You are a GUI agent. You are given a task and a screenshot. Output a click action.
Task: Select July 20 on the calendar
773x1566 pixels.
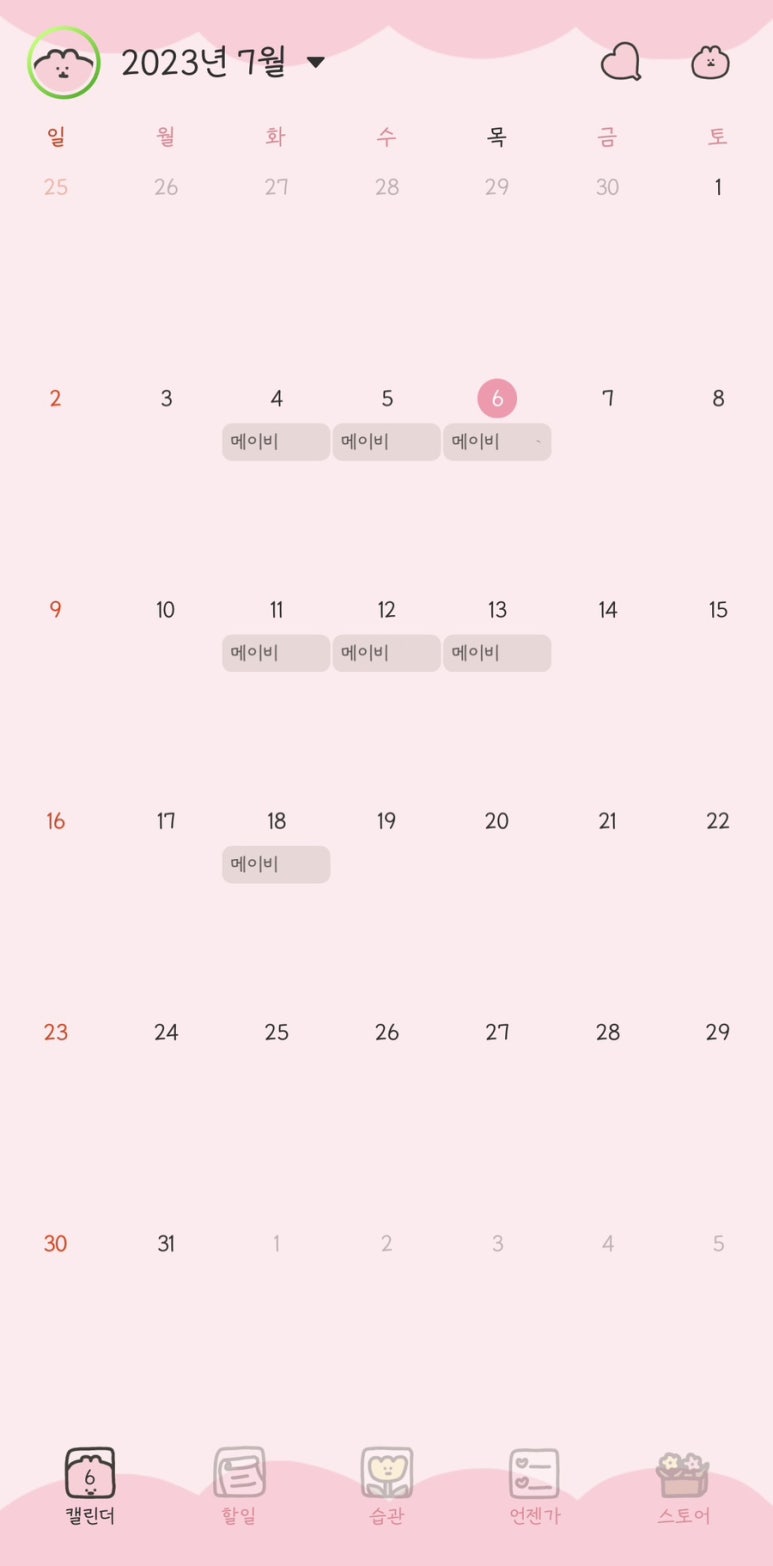[497, 821]
